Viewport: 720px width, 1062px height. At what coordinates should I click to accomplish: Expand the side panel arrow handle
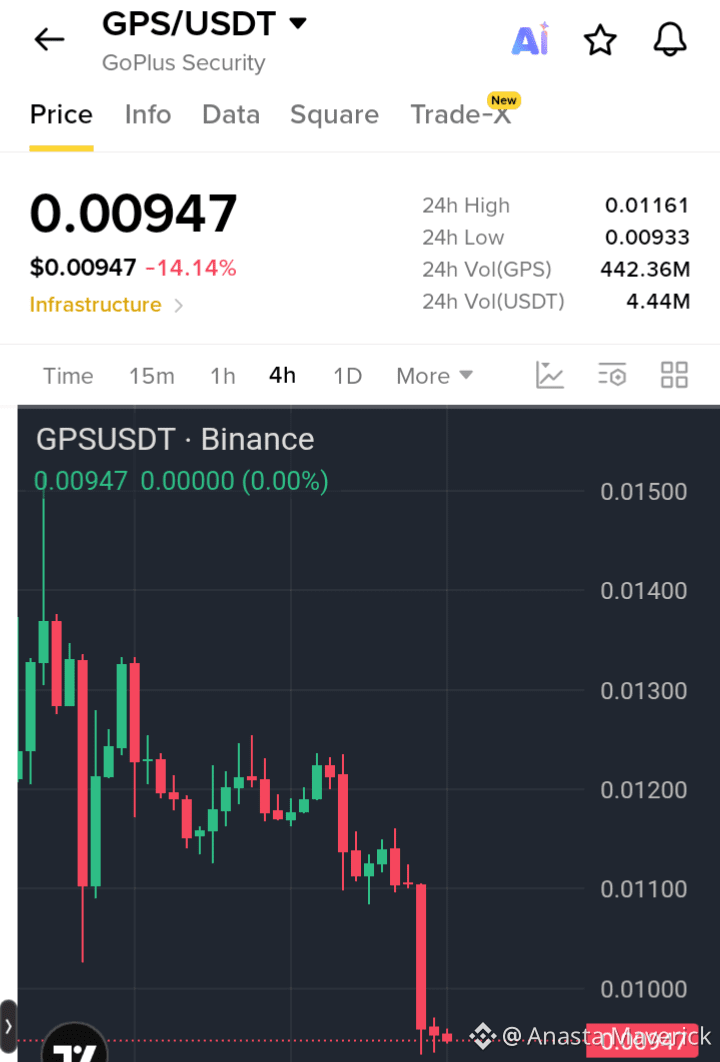coord(8,1027)
